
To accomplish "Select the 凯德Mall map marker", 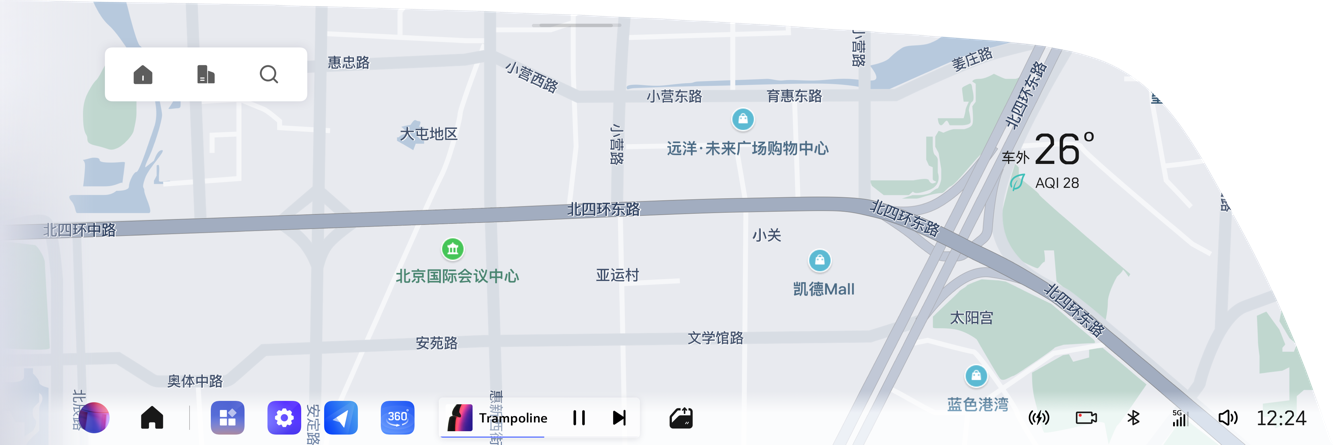I will pos(820,262).
